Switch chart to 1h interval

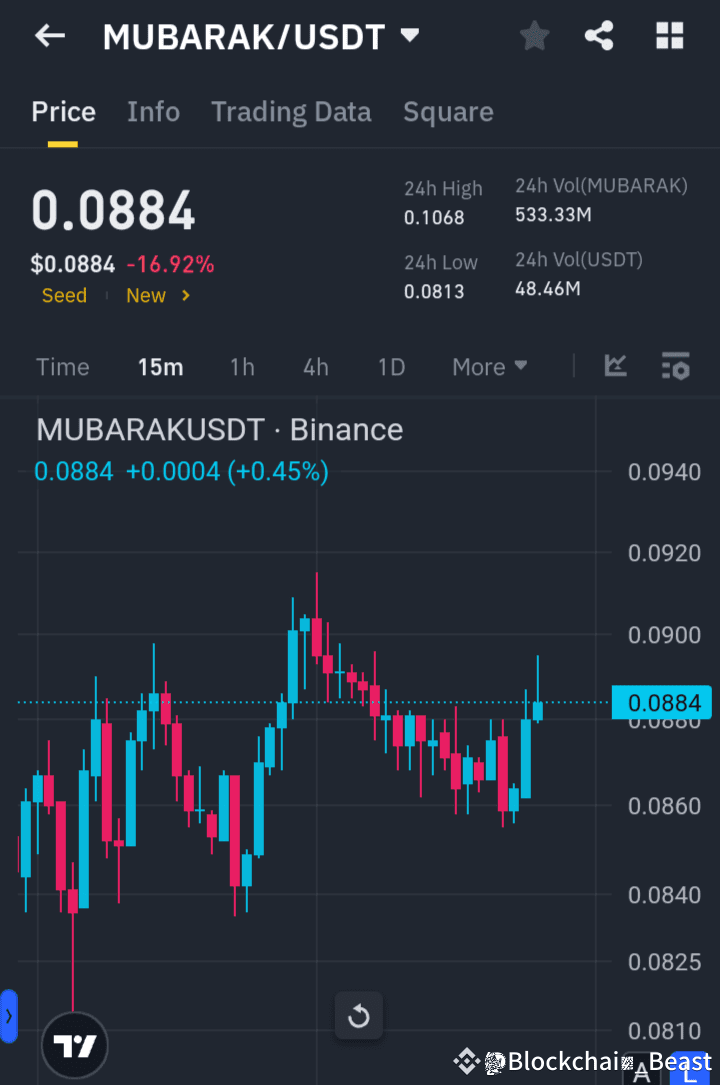pos(241,366)
